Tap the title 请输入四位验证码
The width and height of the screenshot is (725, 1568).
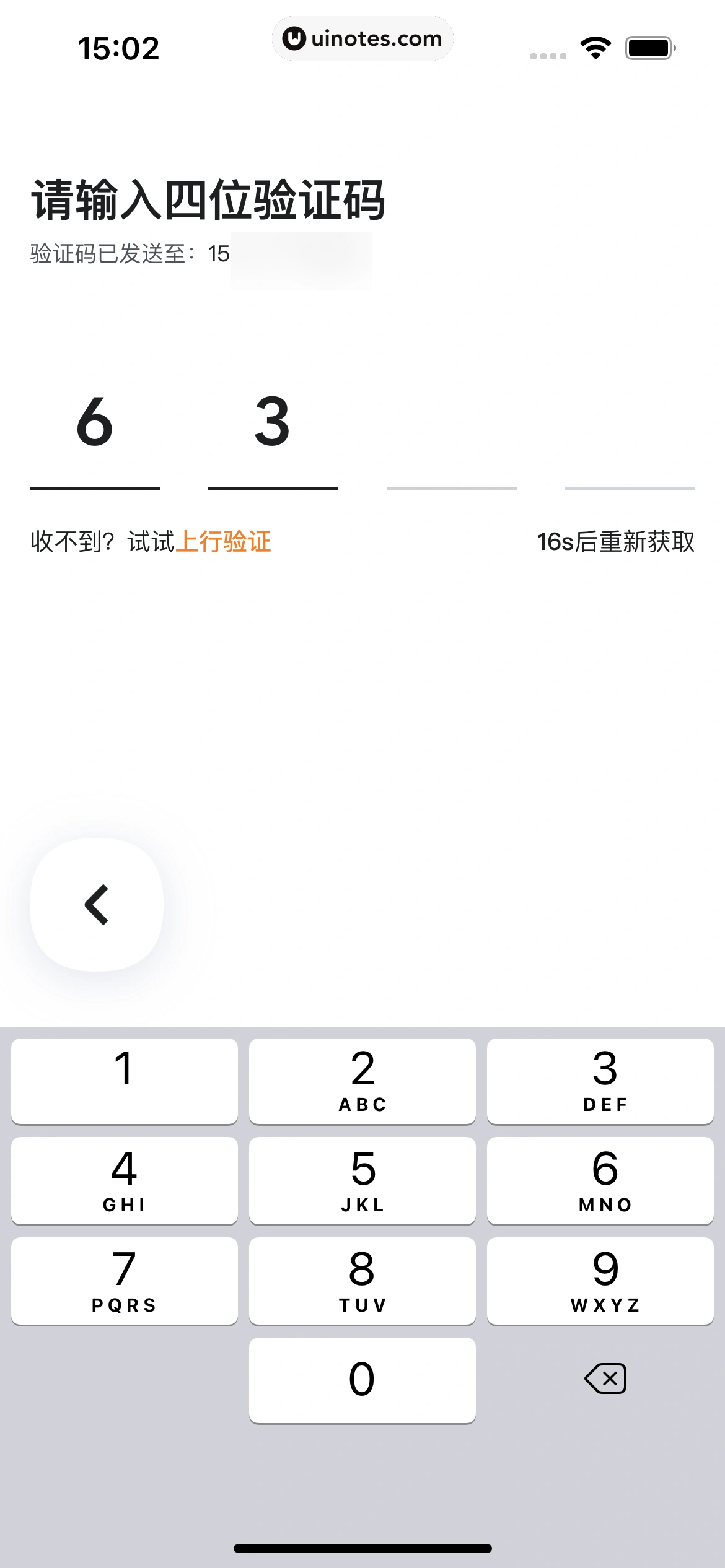point(209,199)
